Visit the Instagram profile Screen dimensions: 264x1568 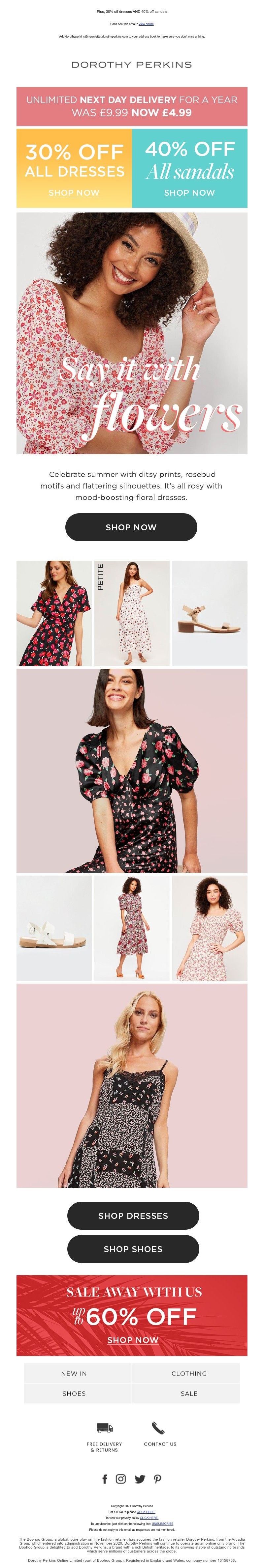121,1478
